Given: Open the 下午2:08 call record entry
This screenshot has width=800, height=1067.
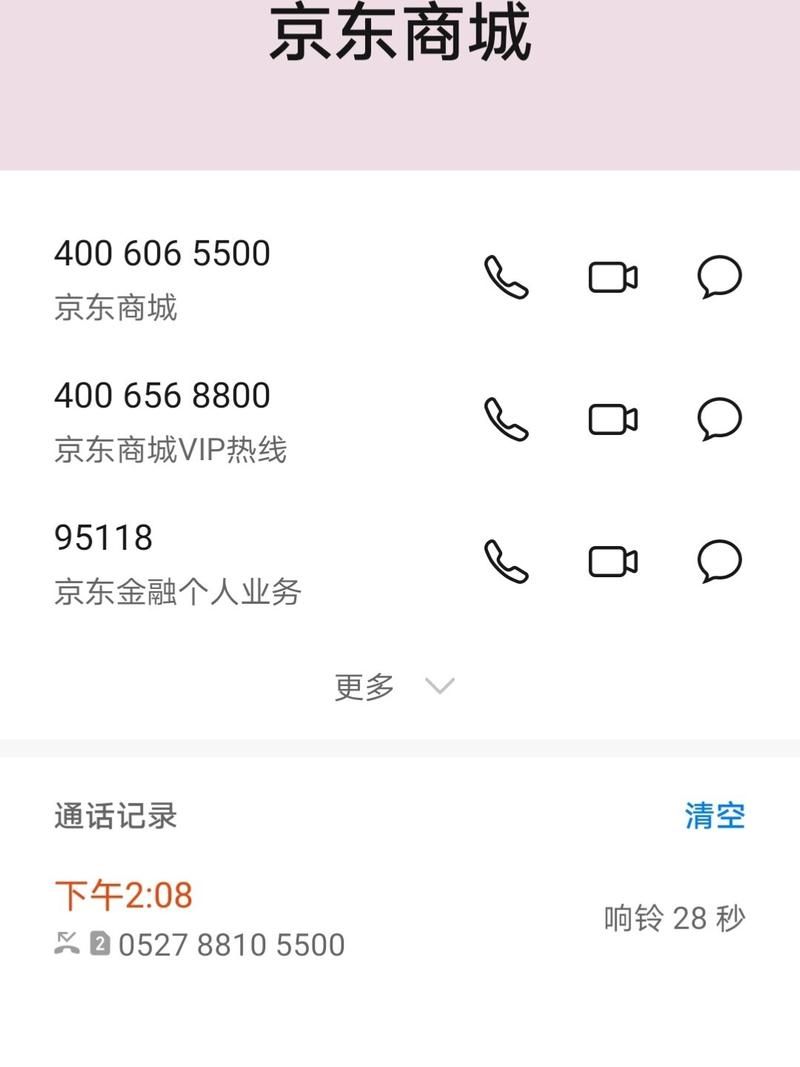Looking at the screenshot, I should [x=300, y=918].
